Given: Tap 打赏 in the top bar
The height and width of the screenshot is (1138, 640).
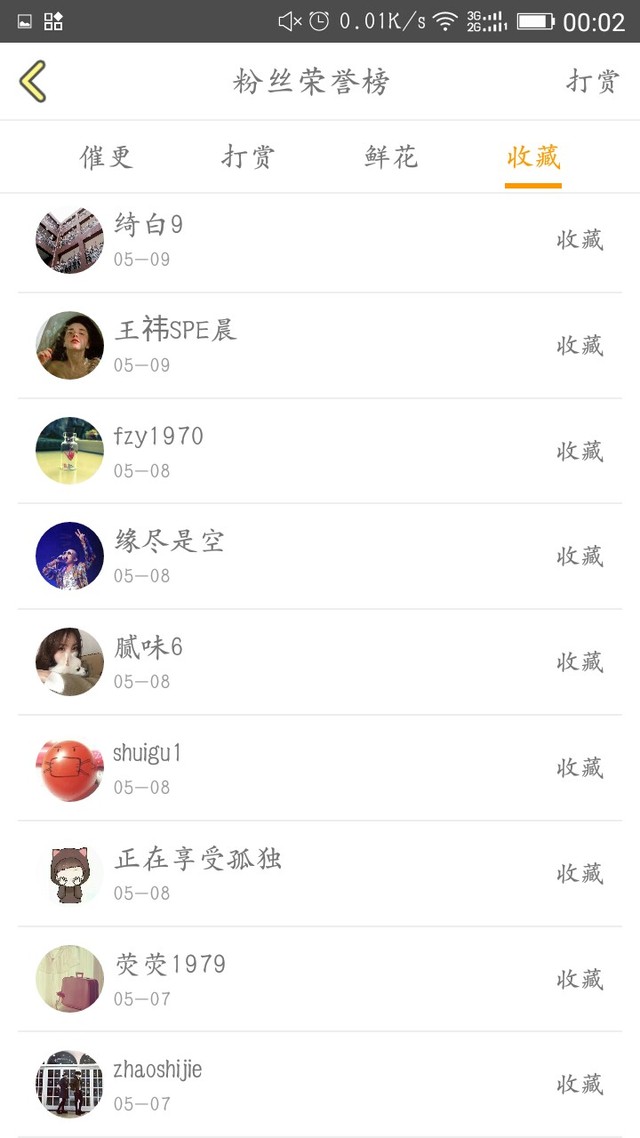Looking at the screenshot, I should 592,81.
